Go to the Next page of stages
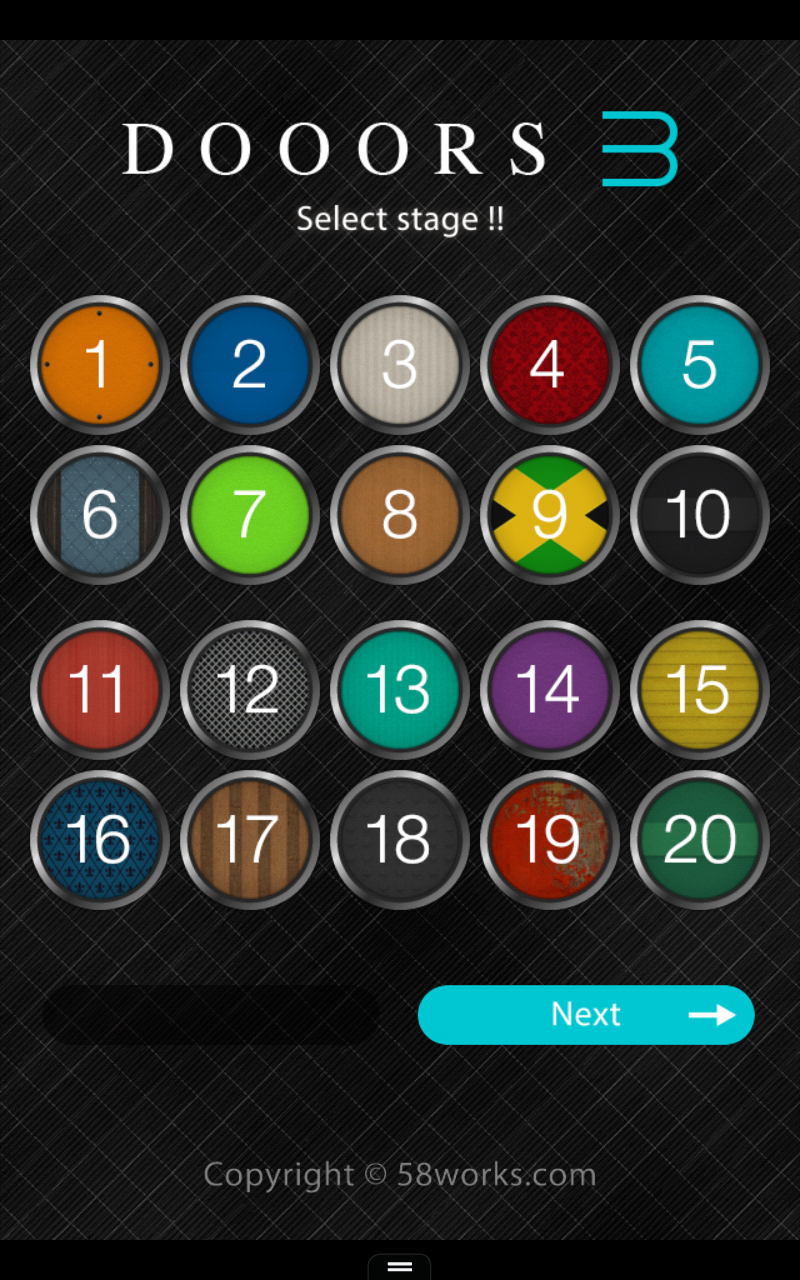The height and width of the screenshot is (1280, 800). [x=586, y=1015]
